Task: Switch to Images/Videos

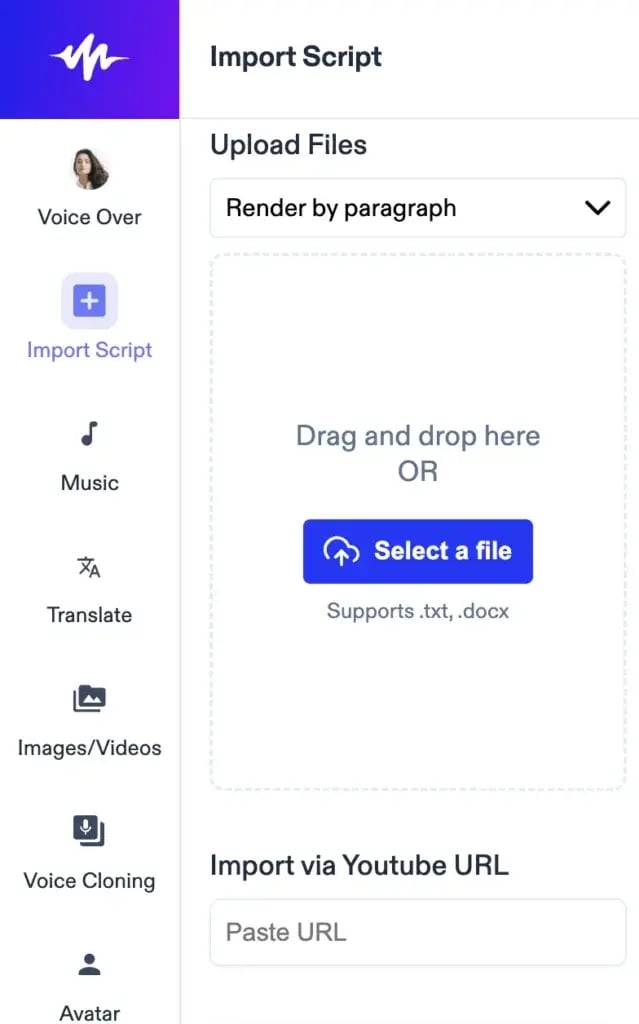Action: coord(89,718)
